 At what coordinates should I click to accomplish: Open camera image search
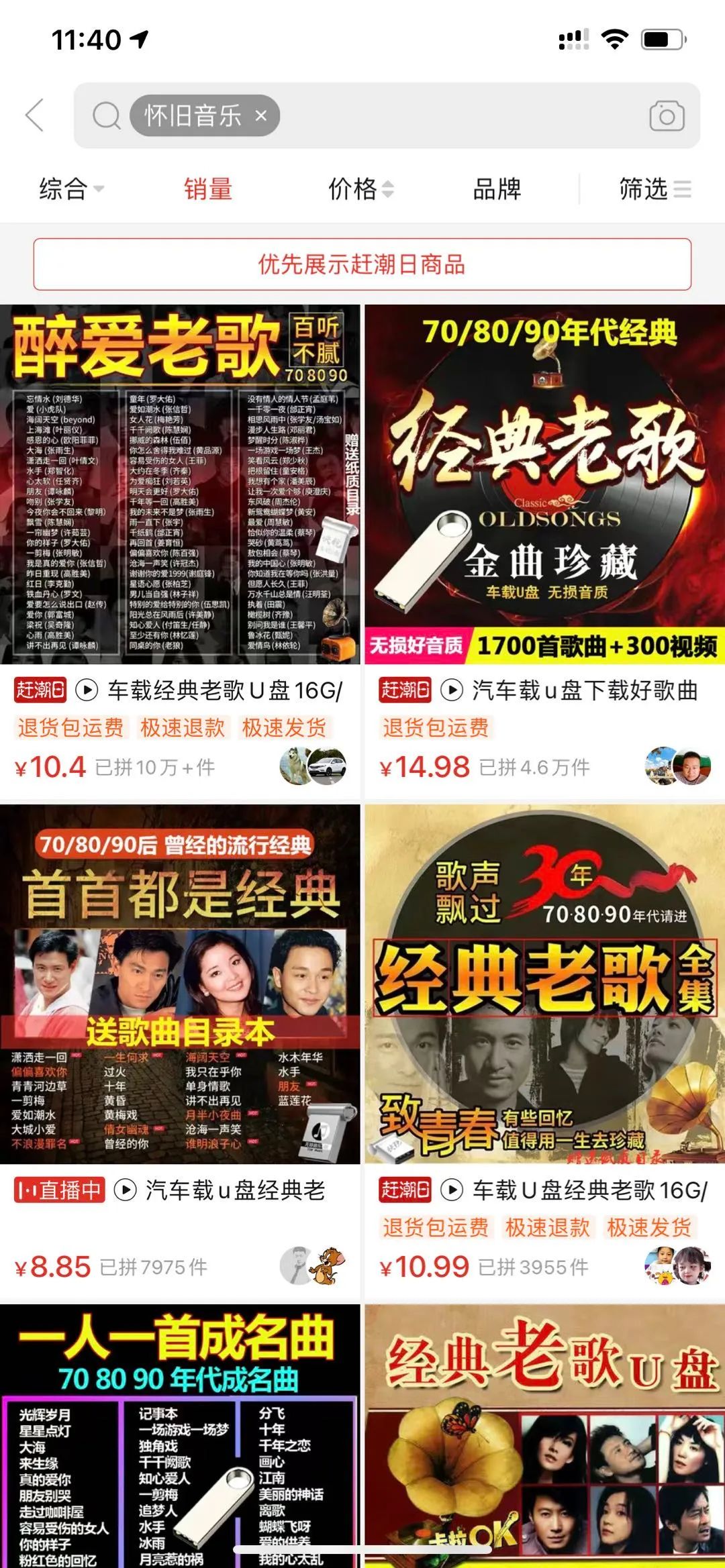[x=666, y=116]
